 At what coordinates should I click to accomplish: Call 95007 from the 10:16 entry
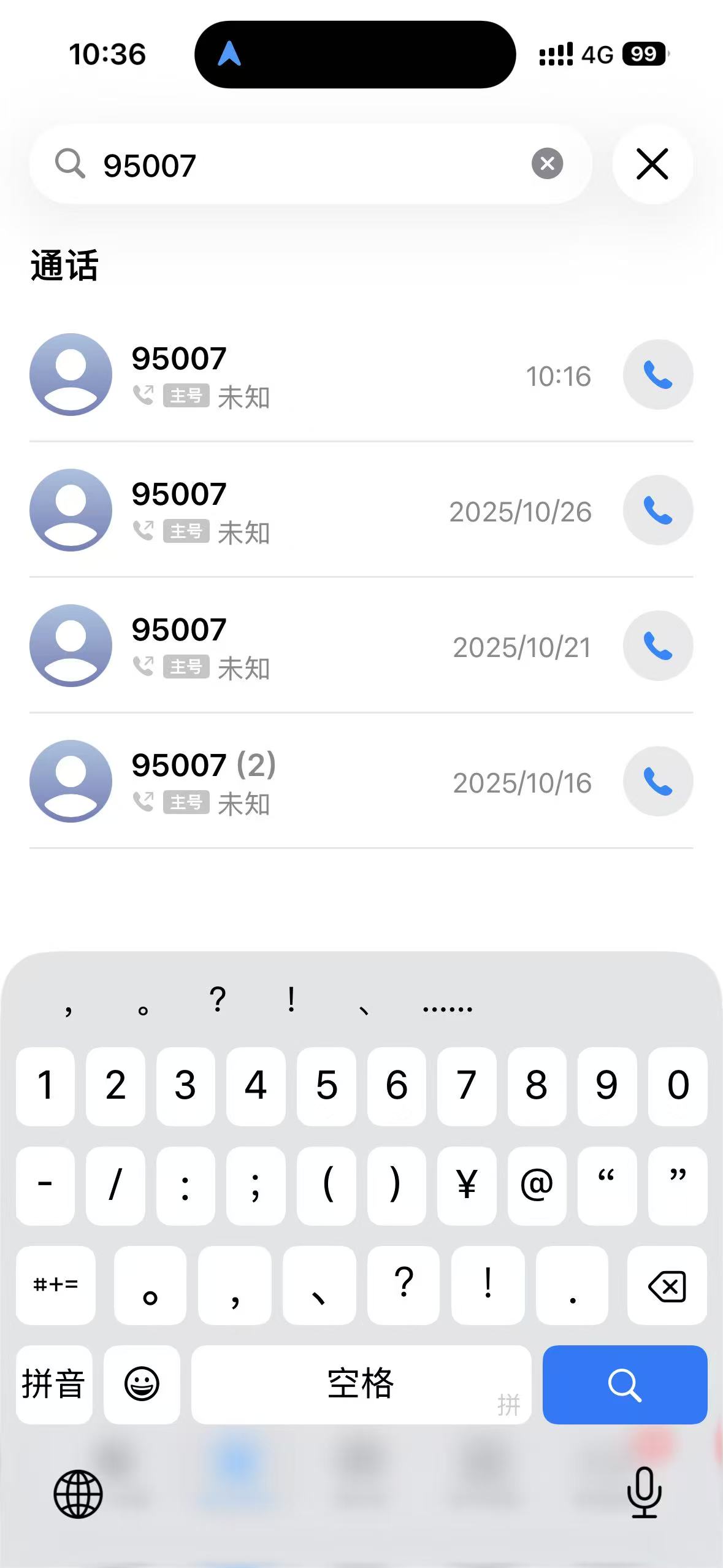tap(657, 375)
